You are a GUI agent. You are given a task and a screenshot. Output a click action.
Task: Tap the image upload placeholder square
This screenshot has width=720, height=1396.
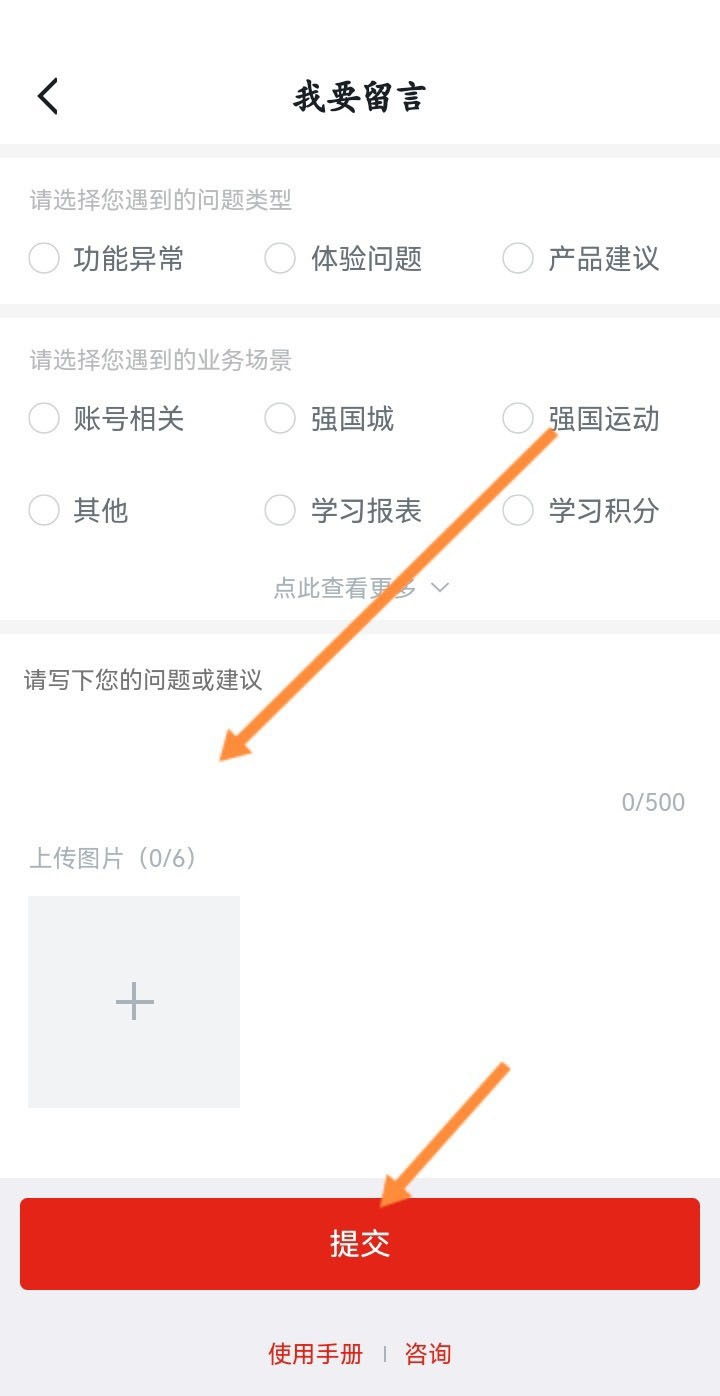[133, 1000]
